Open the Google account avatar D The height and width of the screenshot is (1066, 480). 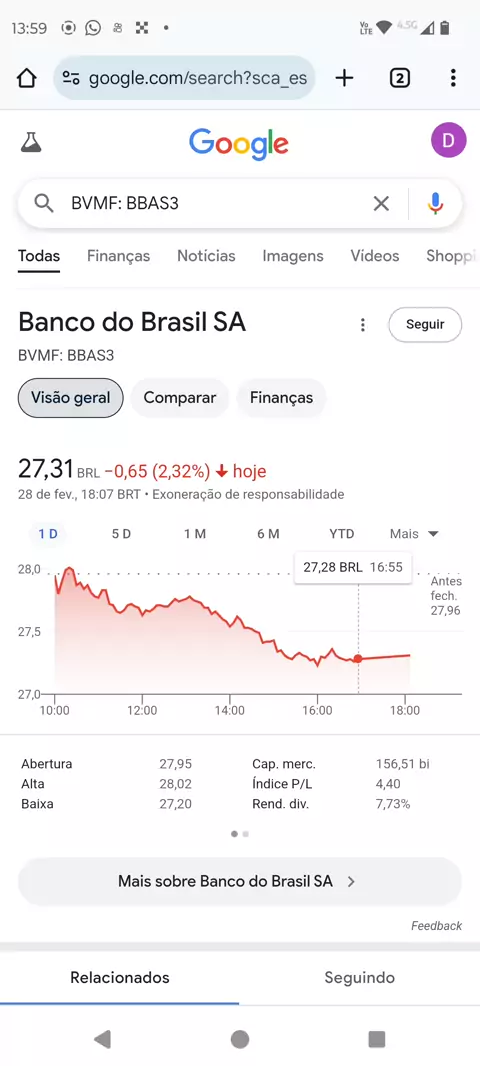(448, 141)
